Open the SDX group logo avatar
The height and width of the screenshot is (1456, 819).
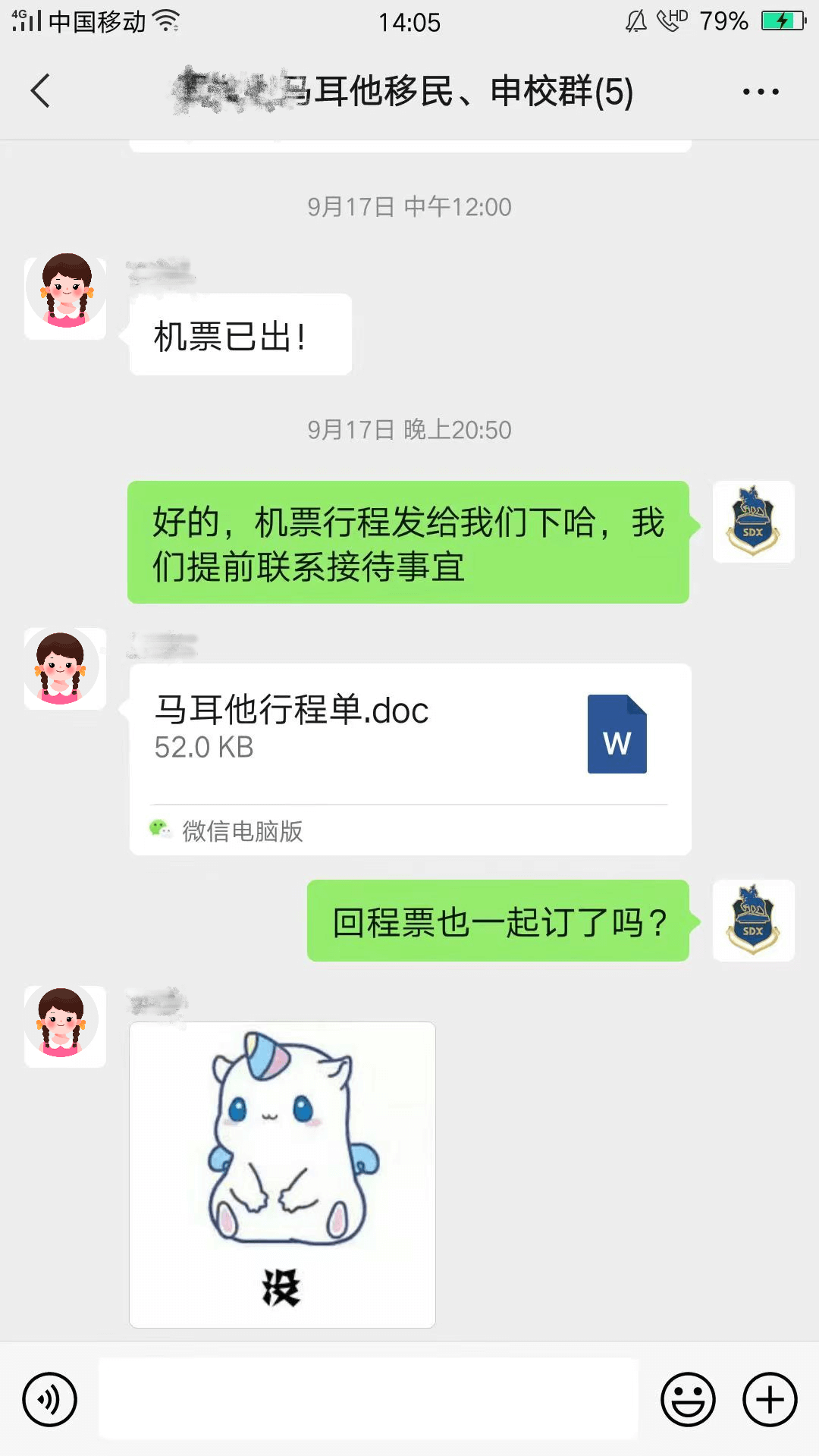753,523
